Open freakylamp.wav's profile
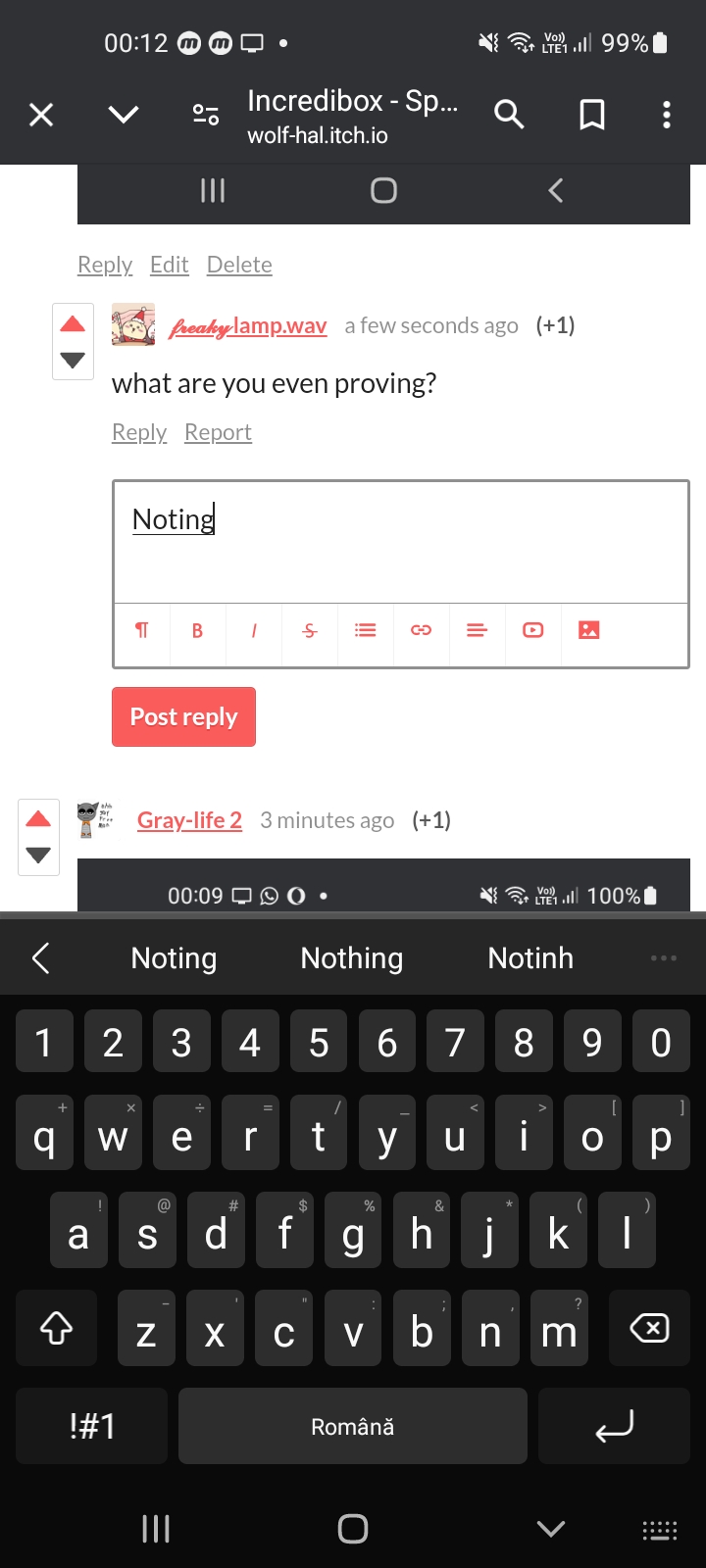The image size is (706, 1568). (x=248, y=326)
